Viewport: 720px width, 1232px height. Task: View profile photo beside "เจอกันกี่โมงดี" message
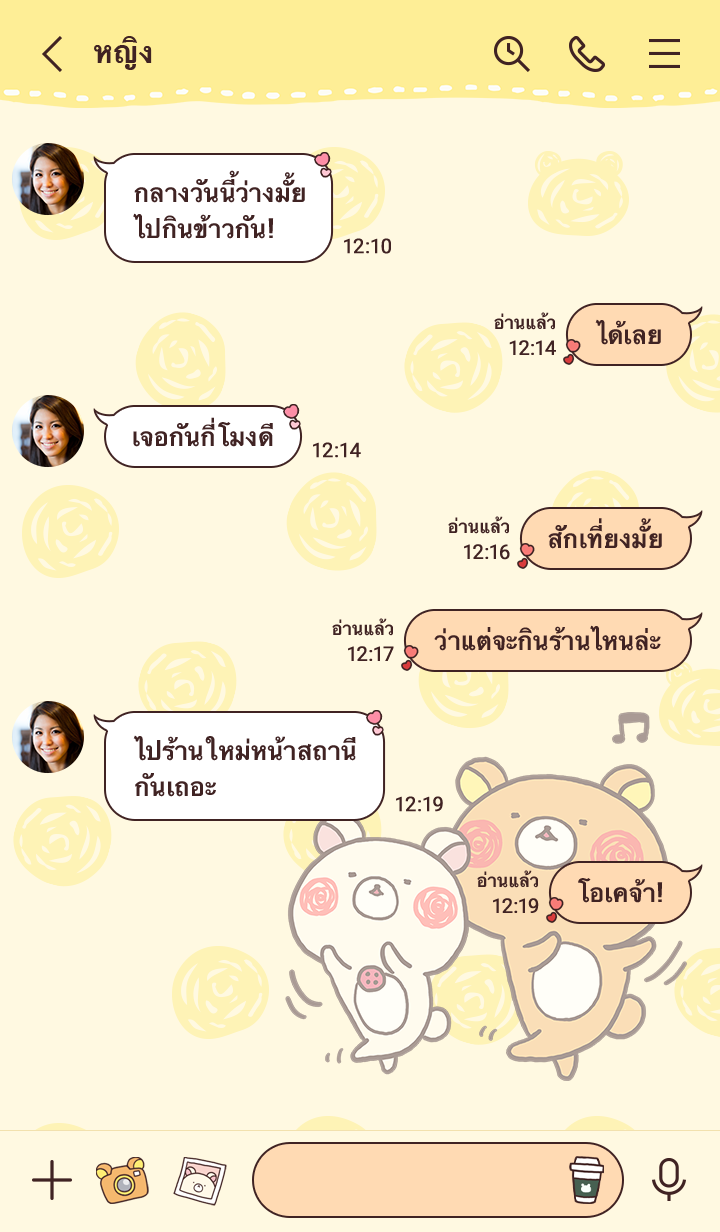pyautogui.click(x=48, y=431)
